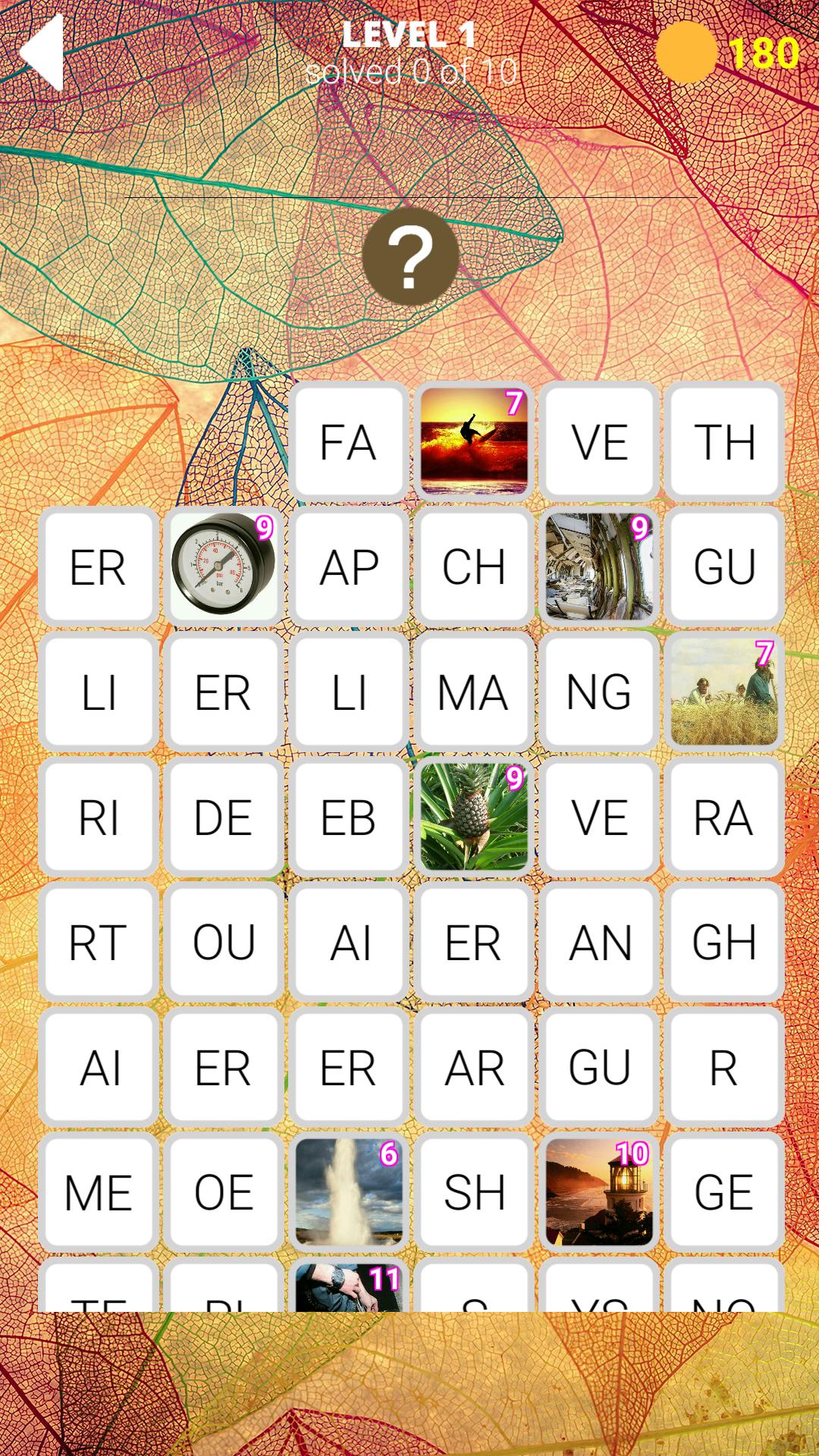This screenshot has height=1456, width=819.
Task: Tap the SH letter tile
Action: click(x=474, y=1192)
